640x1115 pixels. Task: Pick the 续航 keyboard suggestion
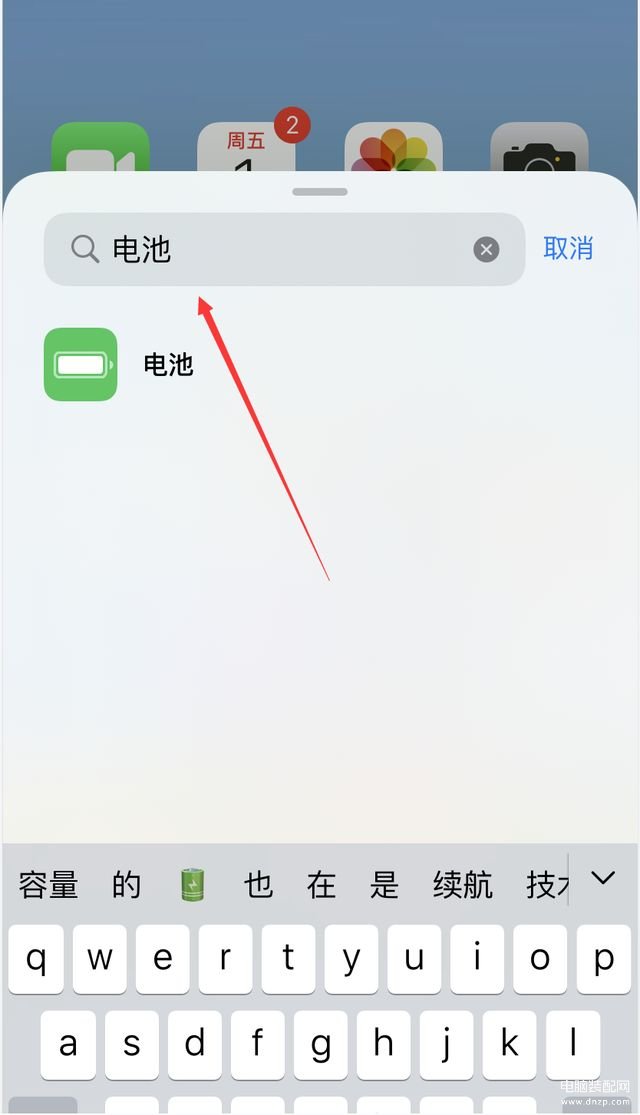pos(463,885)
